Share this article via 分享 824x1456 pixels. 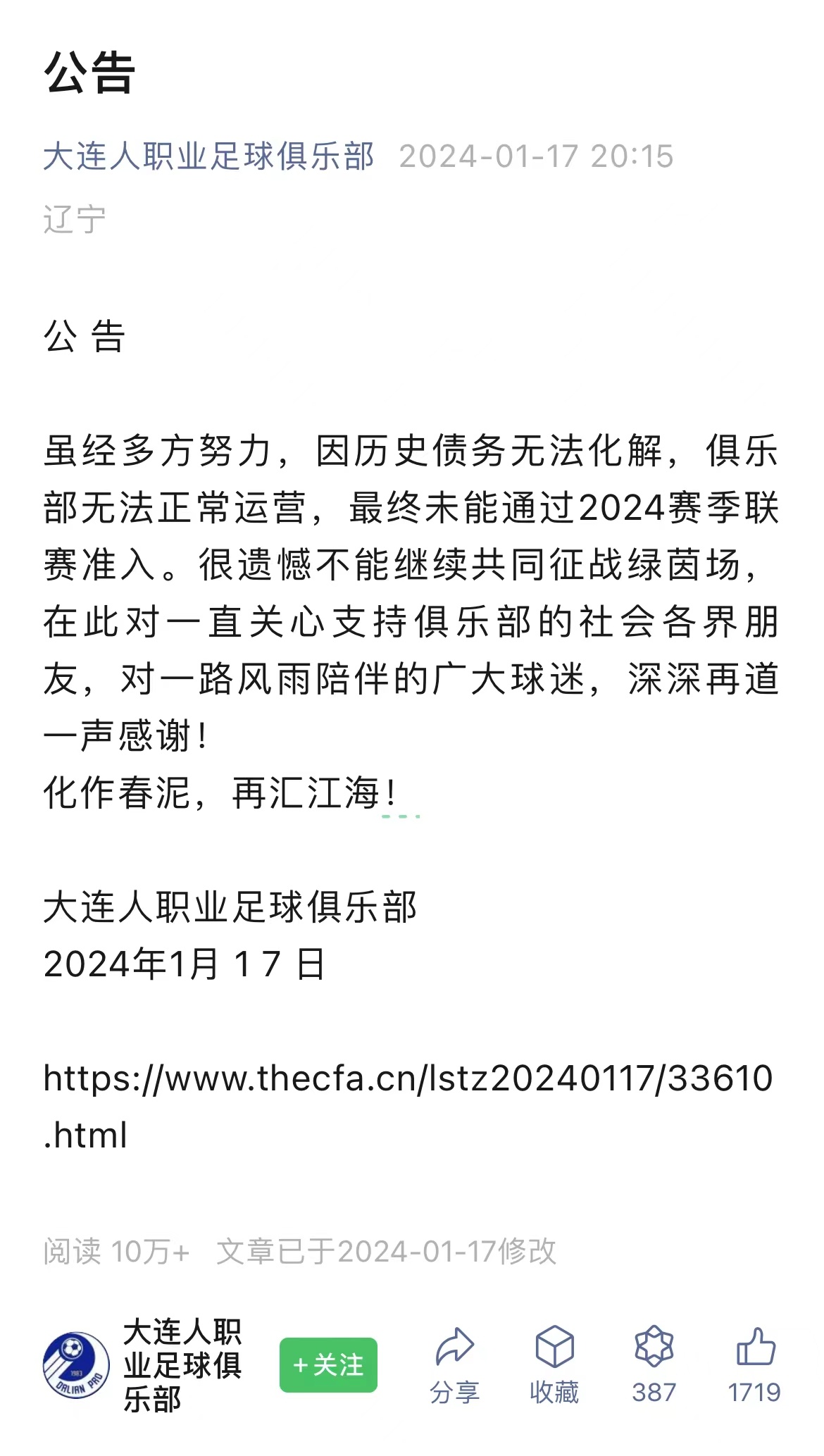point(454,1364)
